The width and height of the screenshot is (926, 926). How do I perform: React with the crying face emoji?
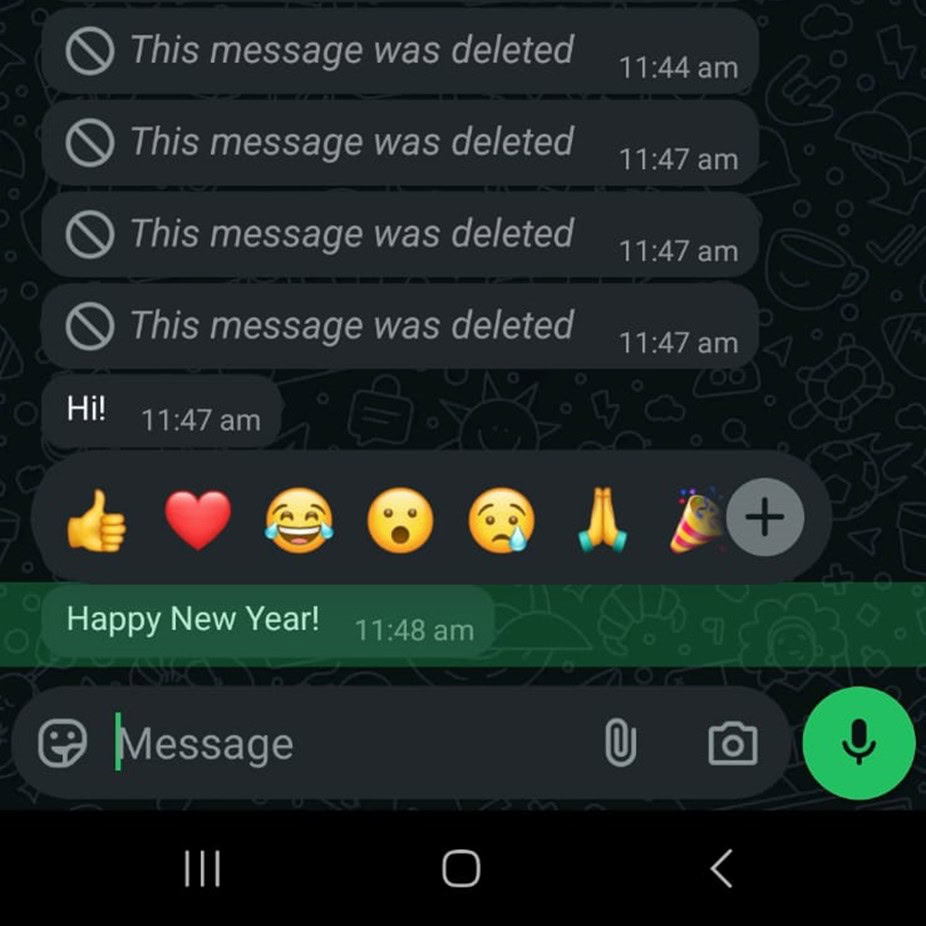(501, 522)
